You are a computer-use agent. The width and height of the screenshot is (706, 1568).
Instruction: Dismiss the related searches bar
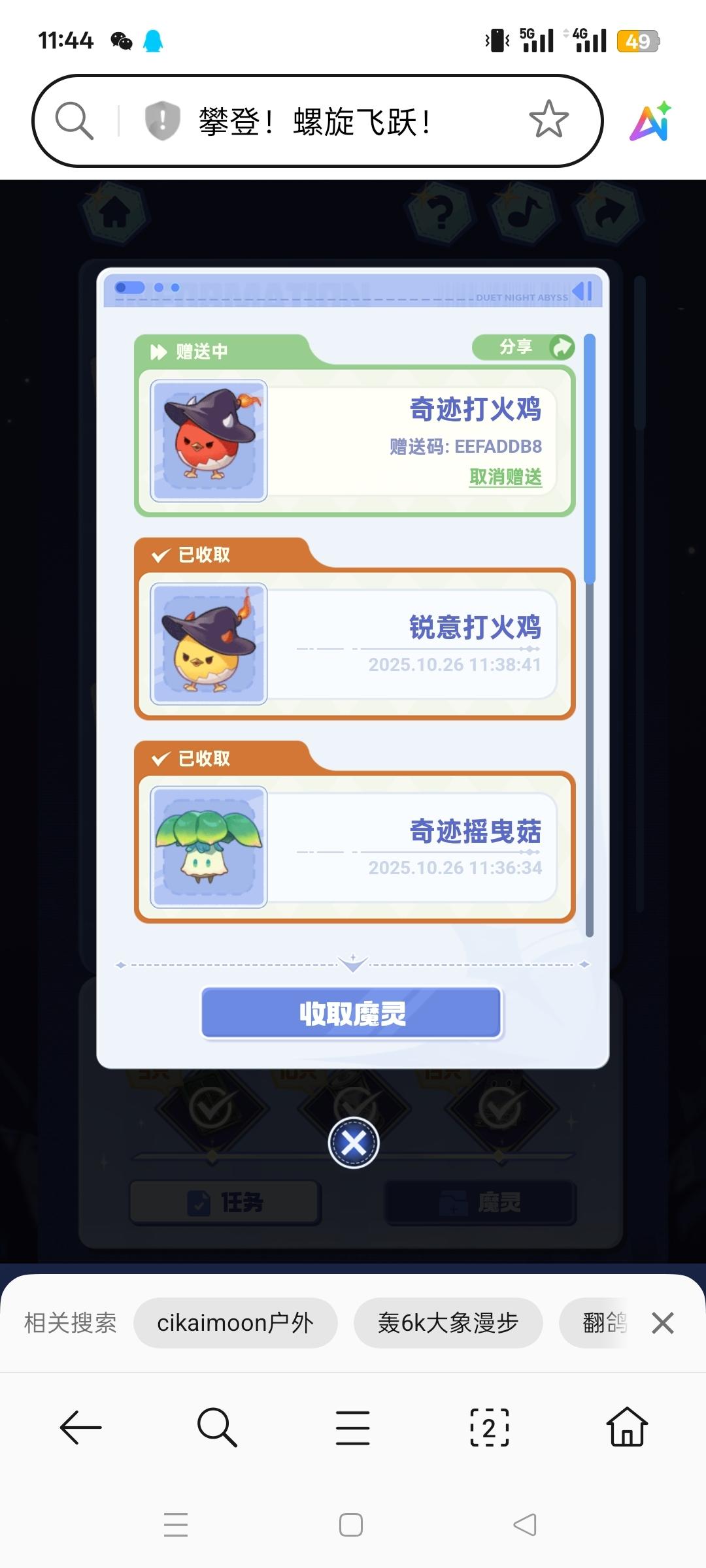[662, 1324]
